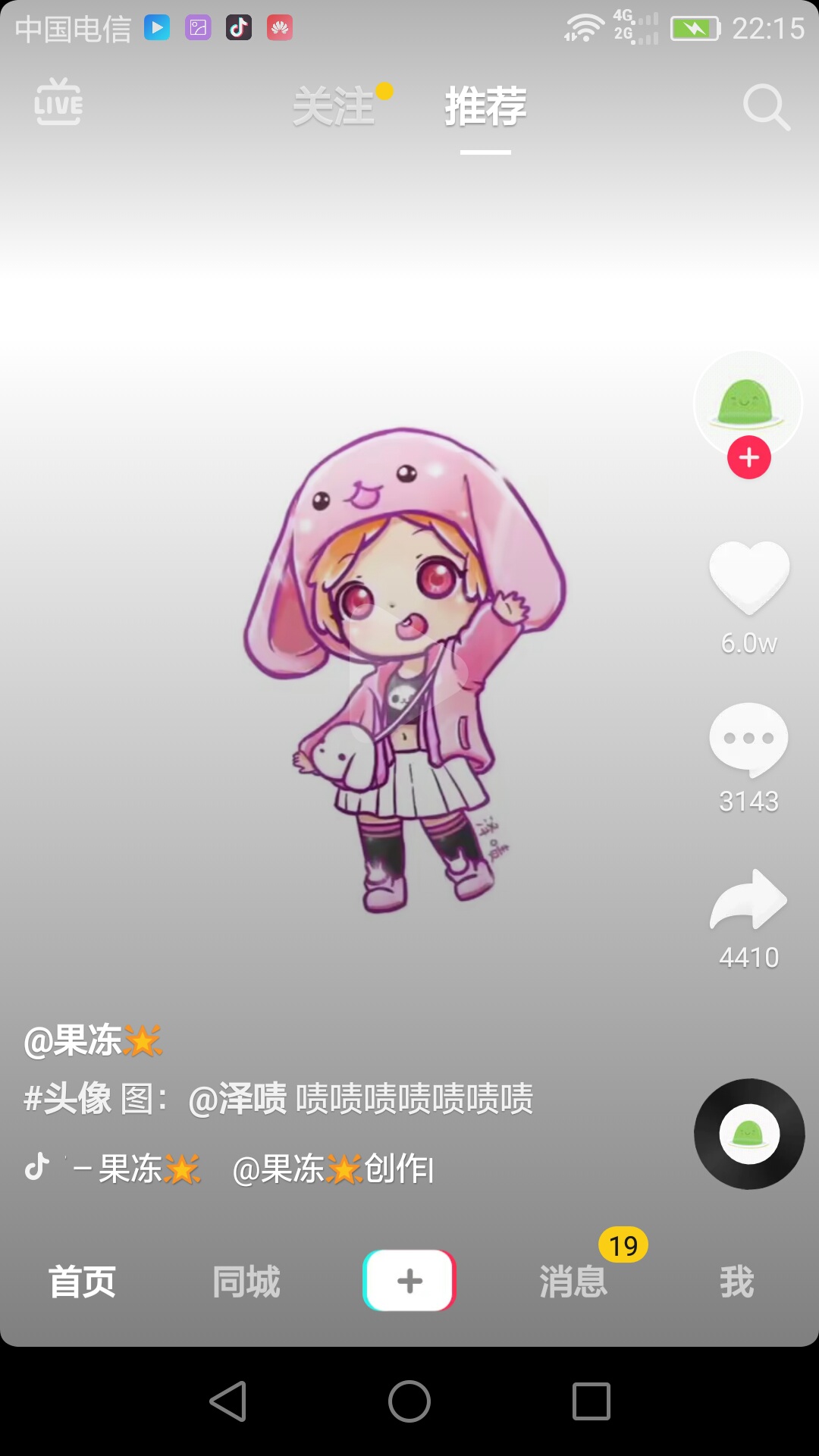Open the creator's green jelly avatar

(x=747, y=402)
